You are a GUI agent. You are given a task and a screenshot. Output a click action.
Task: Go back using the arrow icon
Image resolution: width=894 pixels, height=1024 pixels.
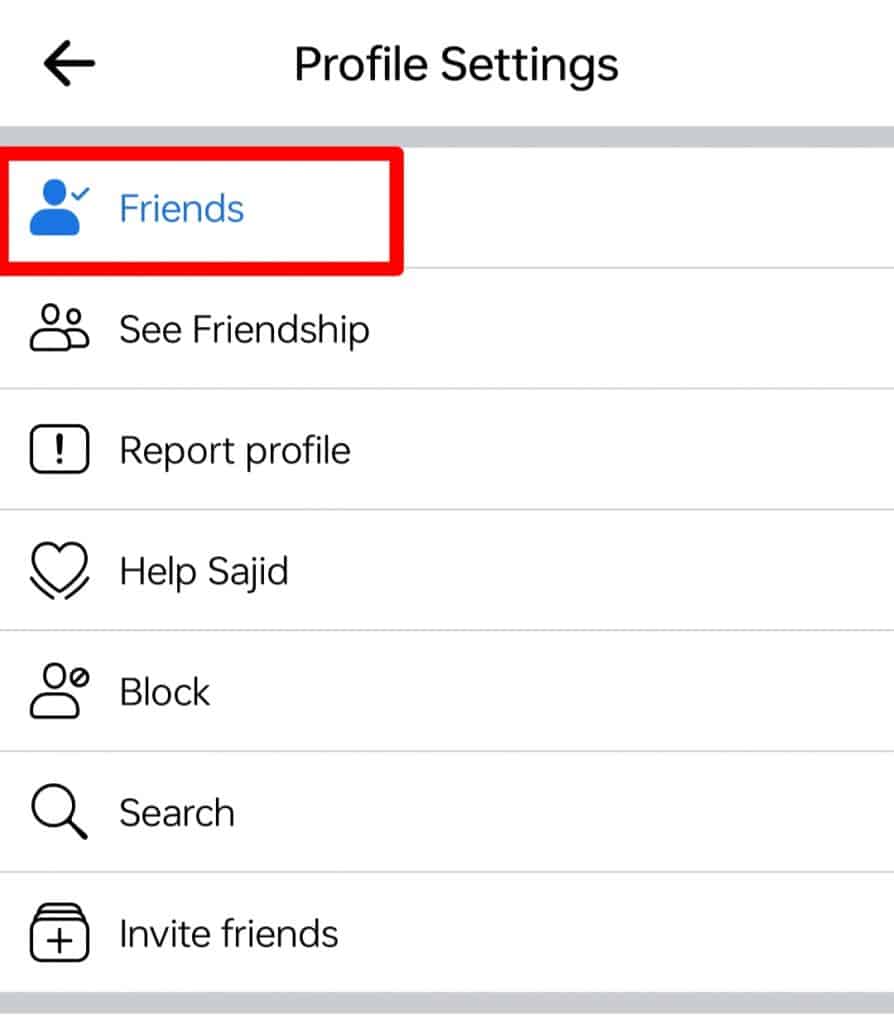(x=69, y=64)
